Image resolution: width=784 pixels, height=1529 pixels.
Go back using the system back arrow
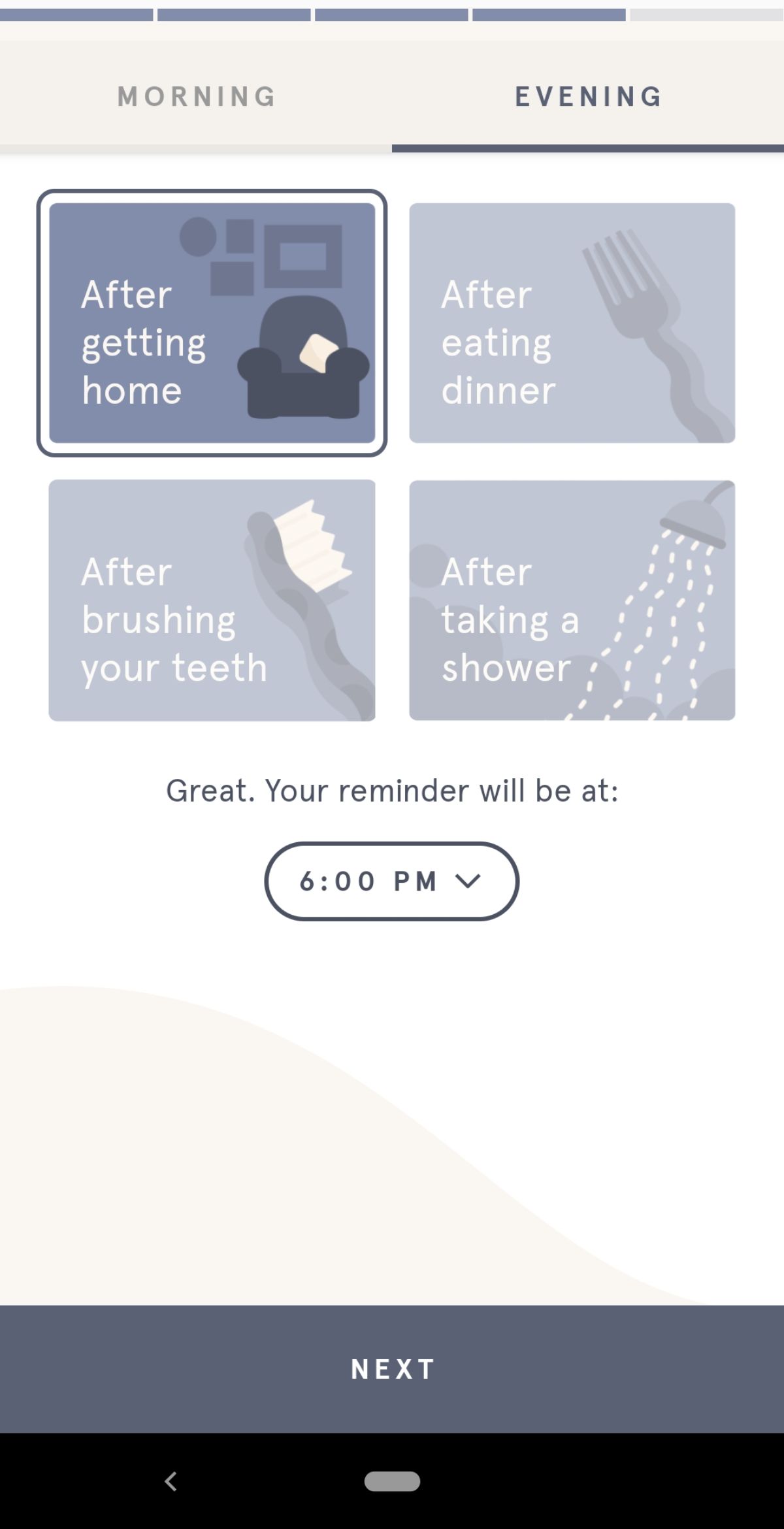pyautogui.click(x=171, y=1481)
